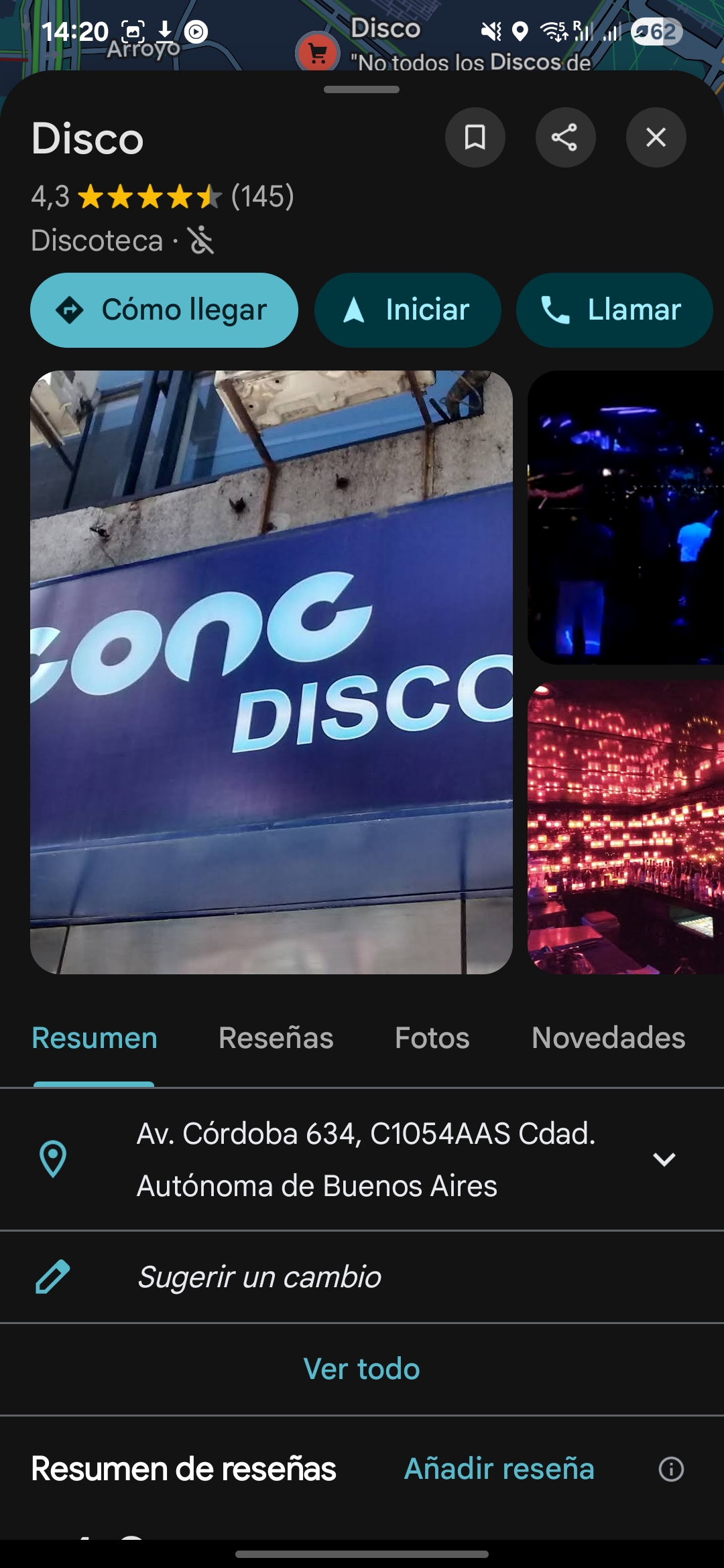Tap Ver todo to see all details
The width and height of the screenshot is (724, 1568).
(362, 1369)
